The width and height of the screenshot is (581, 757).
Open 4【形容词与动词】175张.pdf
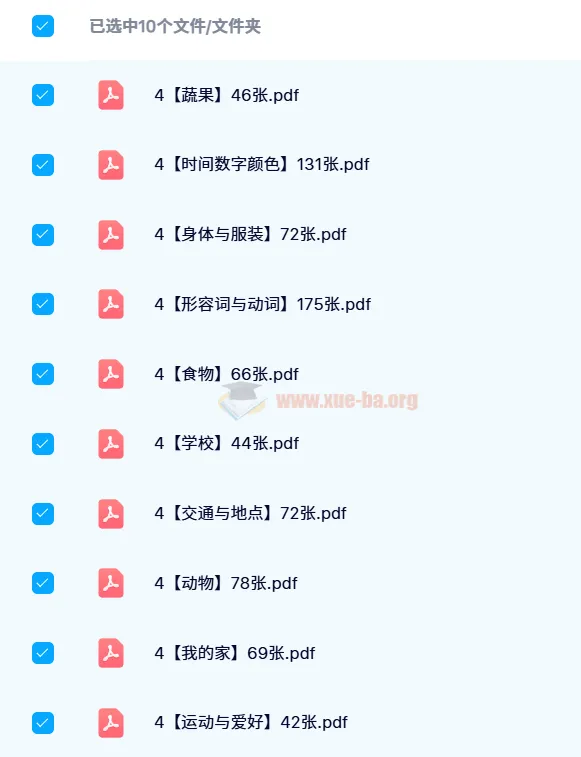click(263, 304)
